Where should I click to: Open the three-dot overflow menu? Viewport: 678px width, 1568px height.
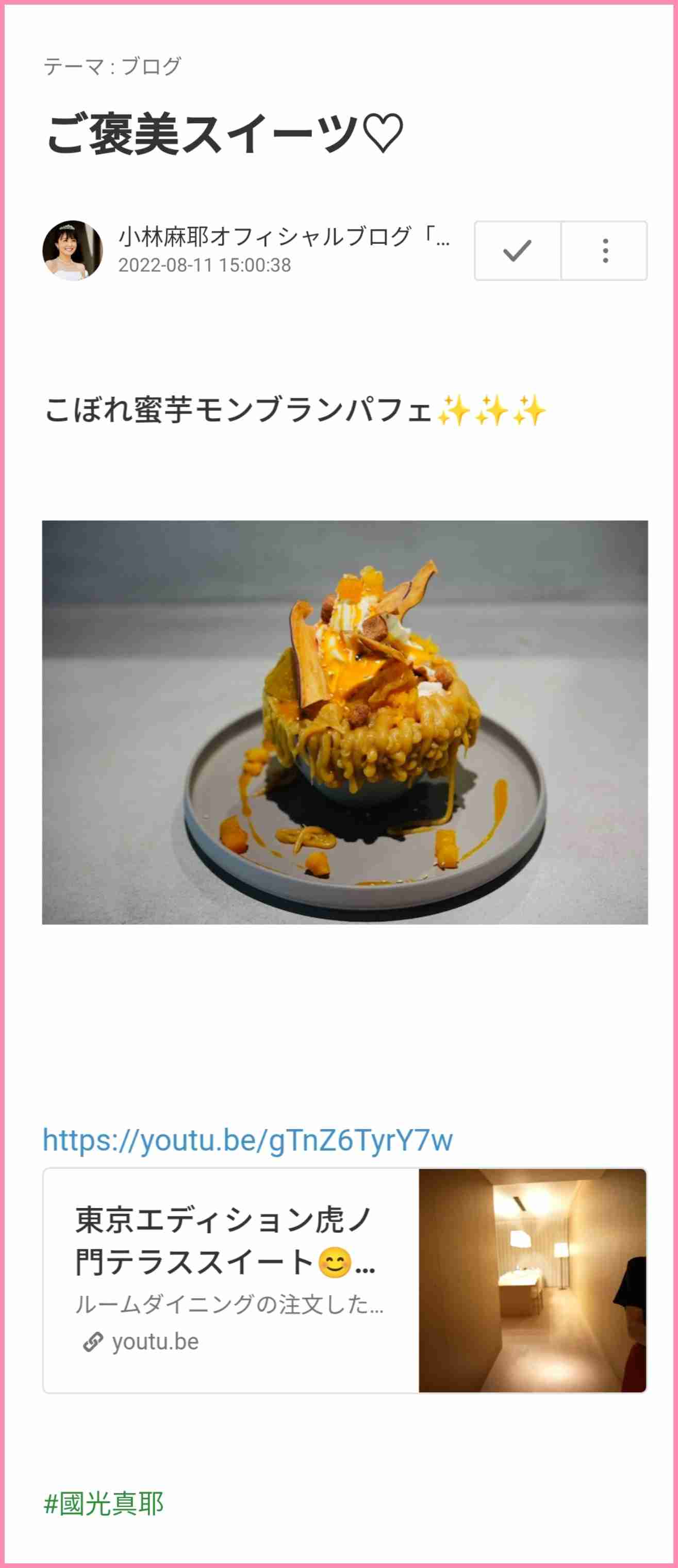[604, 251]
